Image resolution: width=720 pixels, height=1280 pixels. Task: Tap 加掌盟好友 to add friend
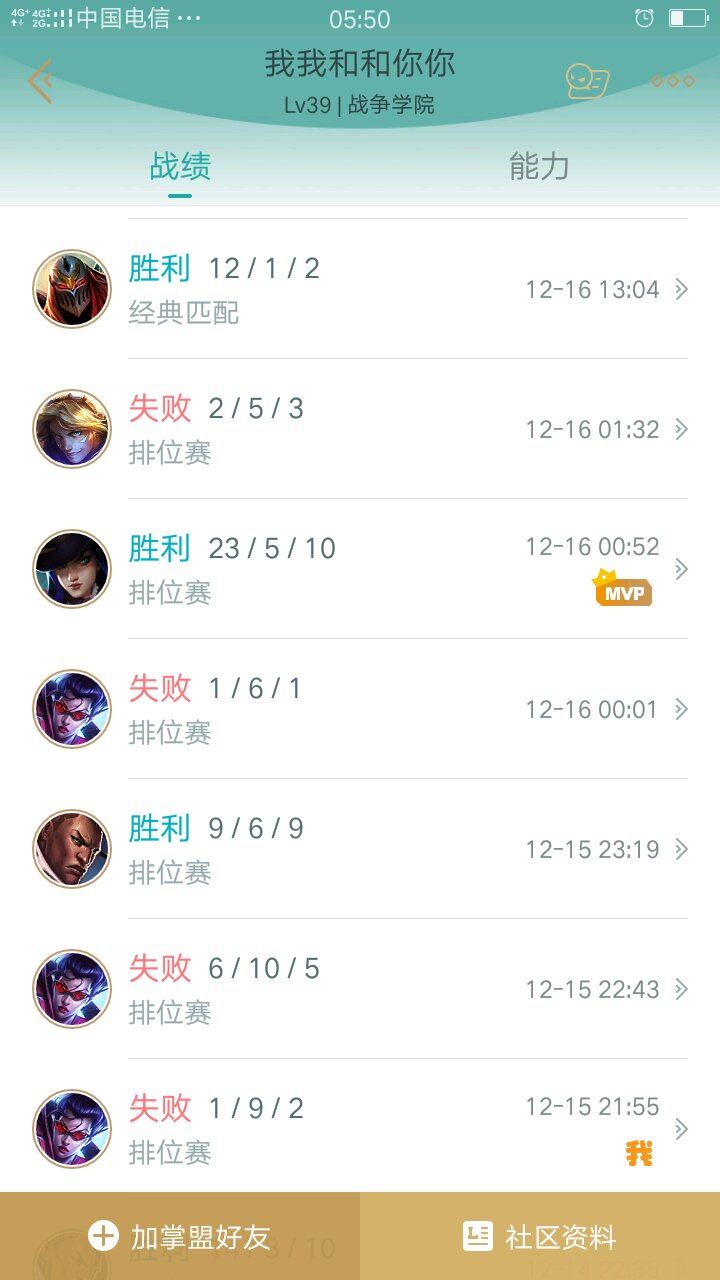pos(180,1237)
